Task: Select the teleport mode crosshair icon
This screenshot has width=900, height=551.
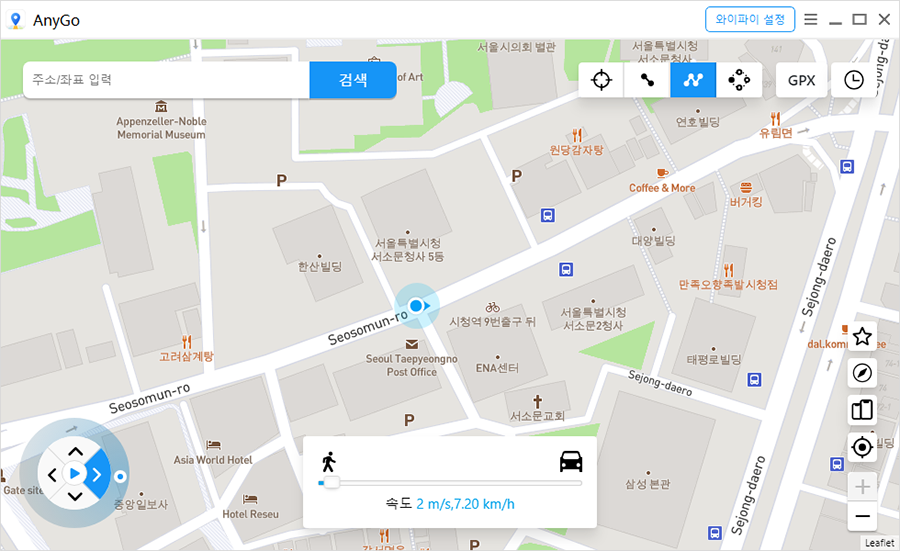Action: tap(601, 80)
